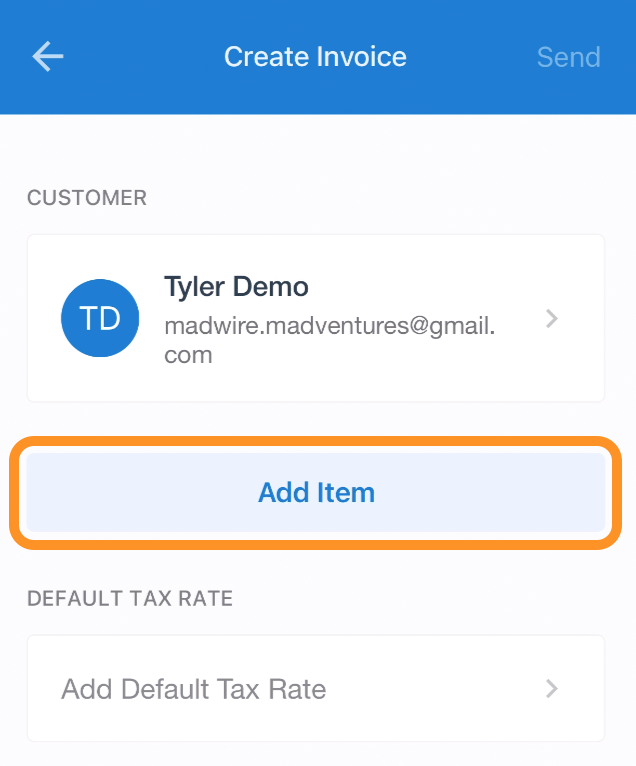
Task: Go back using the arrow icon
Action: pos(48,57)
